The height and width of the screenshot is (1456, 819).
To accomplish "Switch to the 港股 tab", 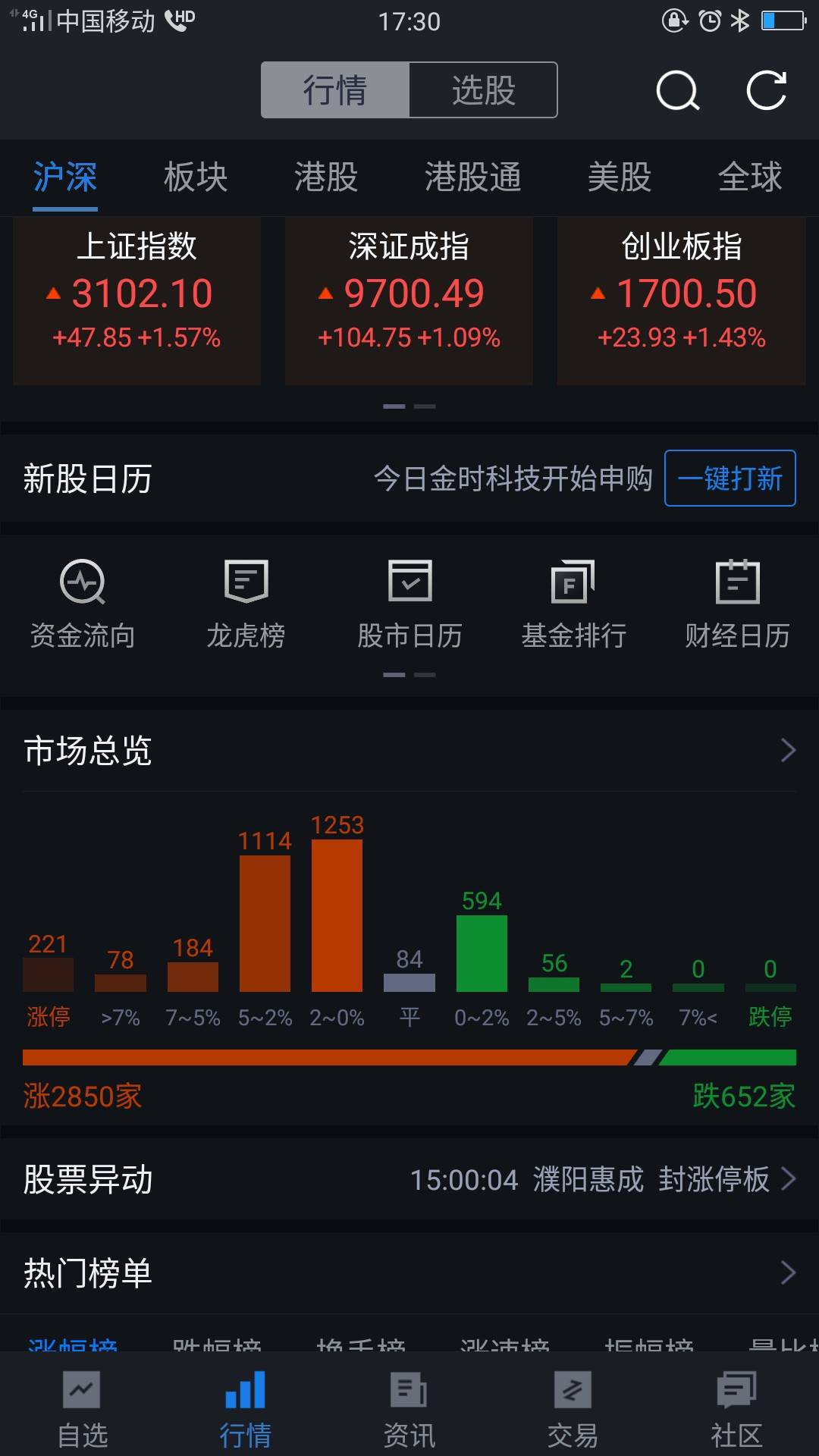I will [326, 177].
